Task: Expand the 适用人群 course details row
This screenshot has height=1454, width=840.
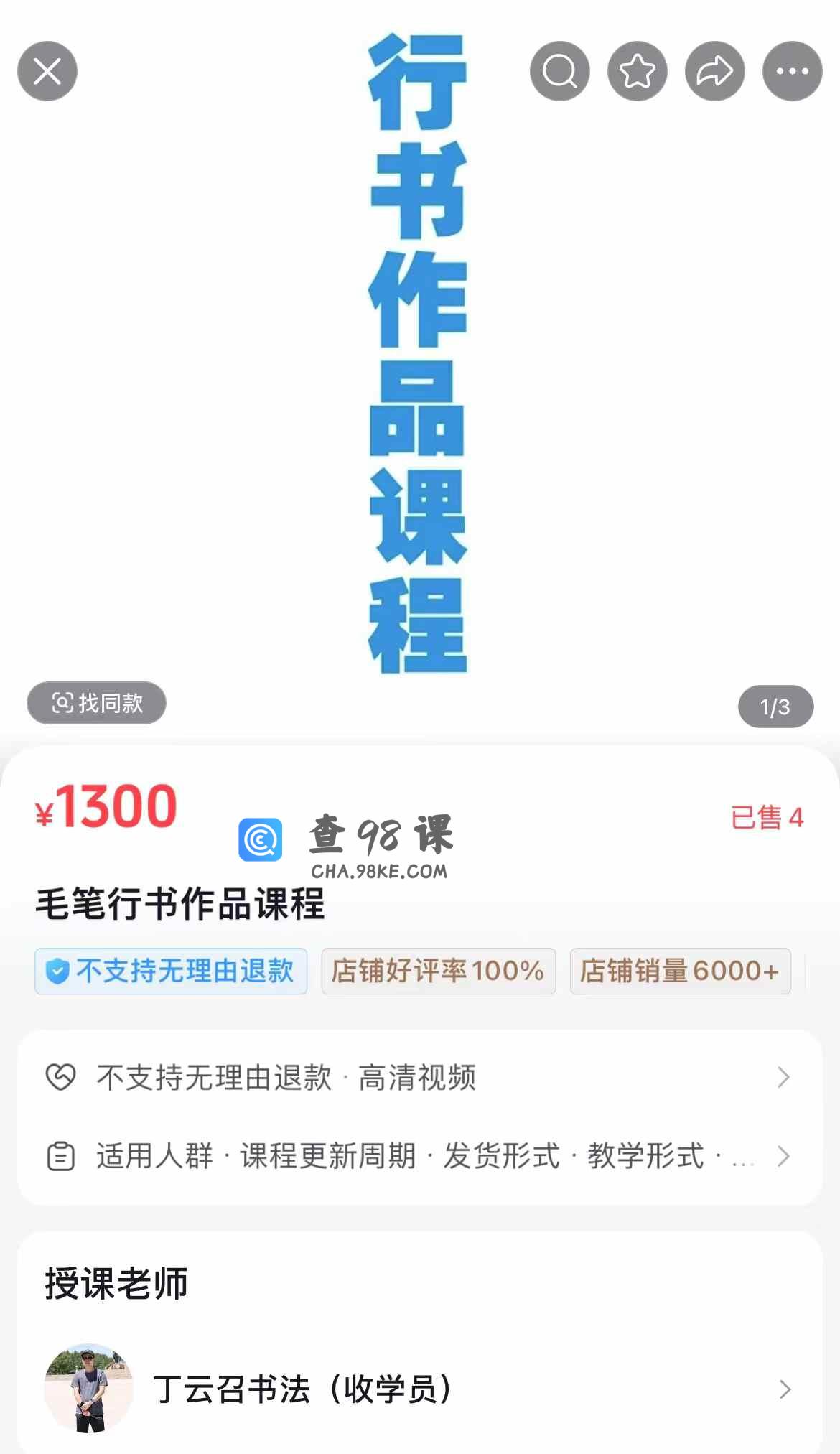Action: pos(419,1156)
